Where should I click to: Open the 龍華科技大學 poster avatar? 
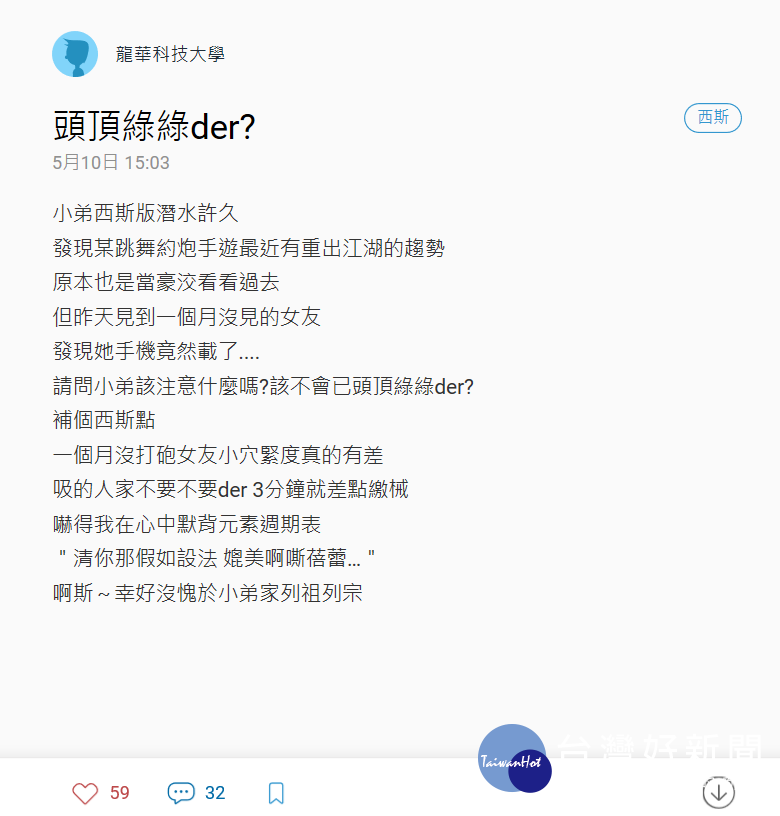[75, 54]
